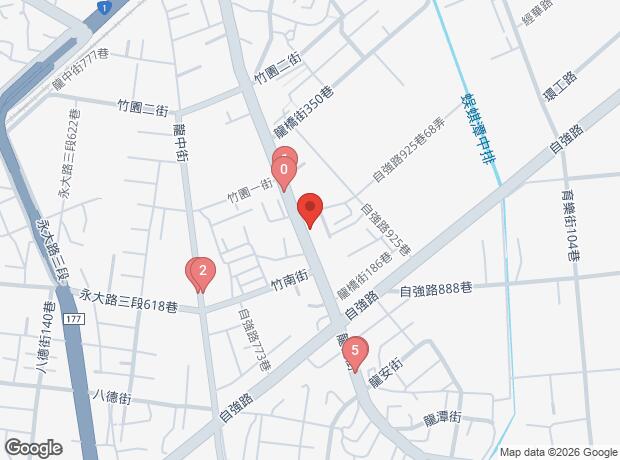Select map marker numbered 2
Viewport: 620px width, 460px height.
click(x=202, y=271)
